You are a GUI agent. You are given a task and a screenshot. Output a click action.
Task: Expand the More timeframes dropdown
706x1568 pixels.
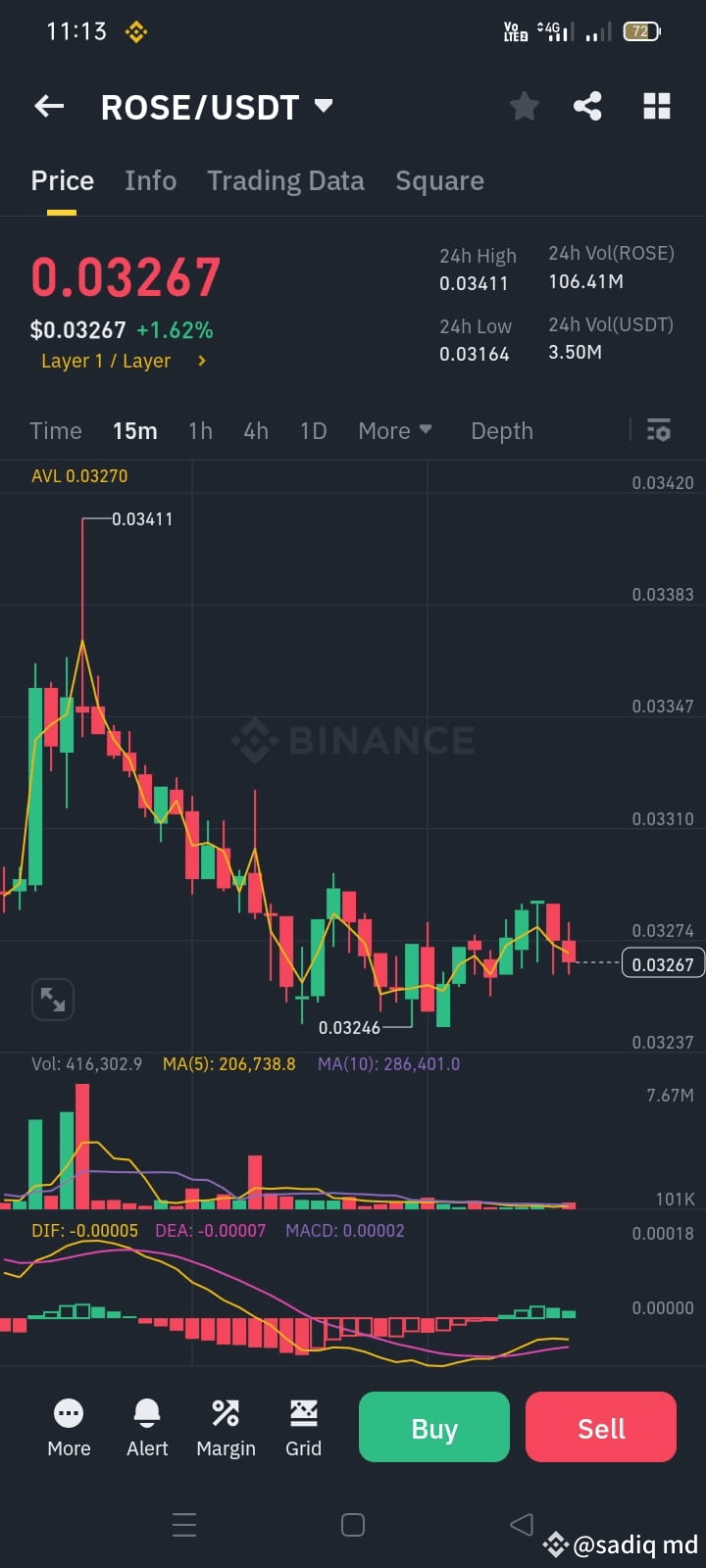click(x=394, y=430)
